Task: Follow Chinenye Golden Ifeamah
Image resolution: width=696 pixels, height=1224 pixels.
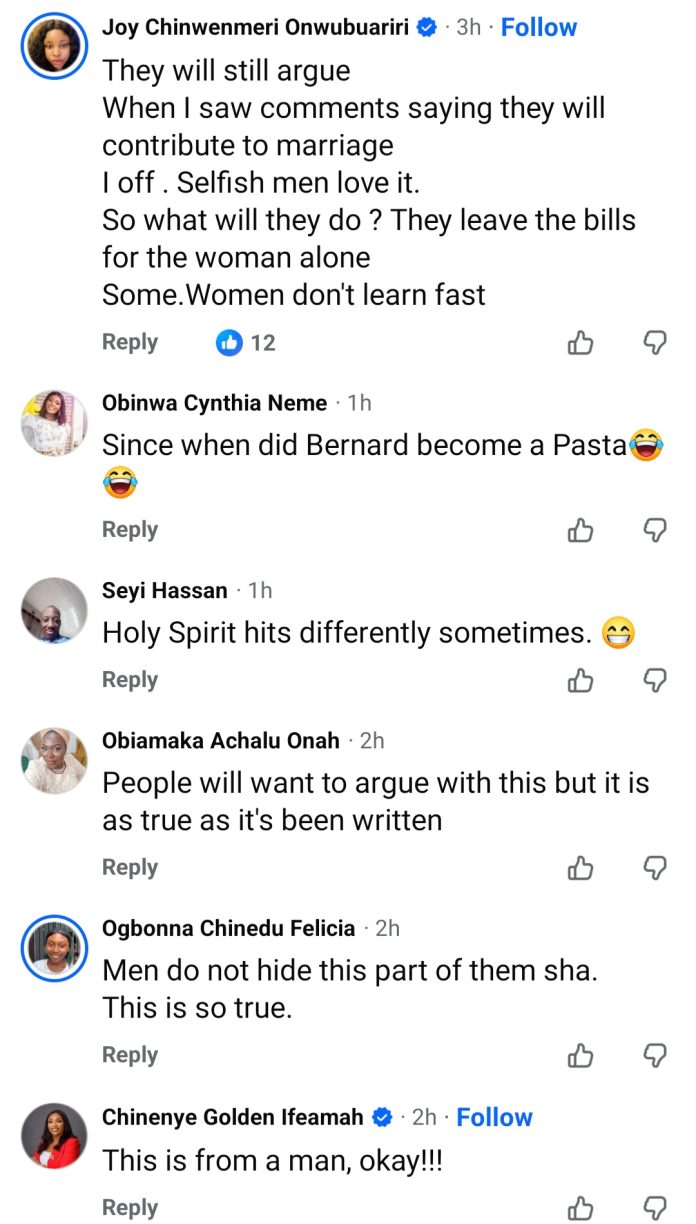Action: click(x=494, y=1117)
